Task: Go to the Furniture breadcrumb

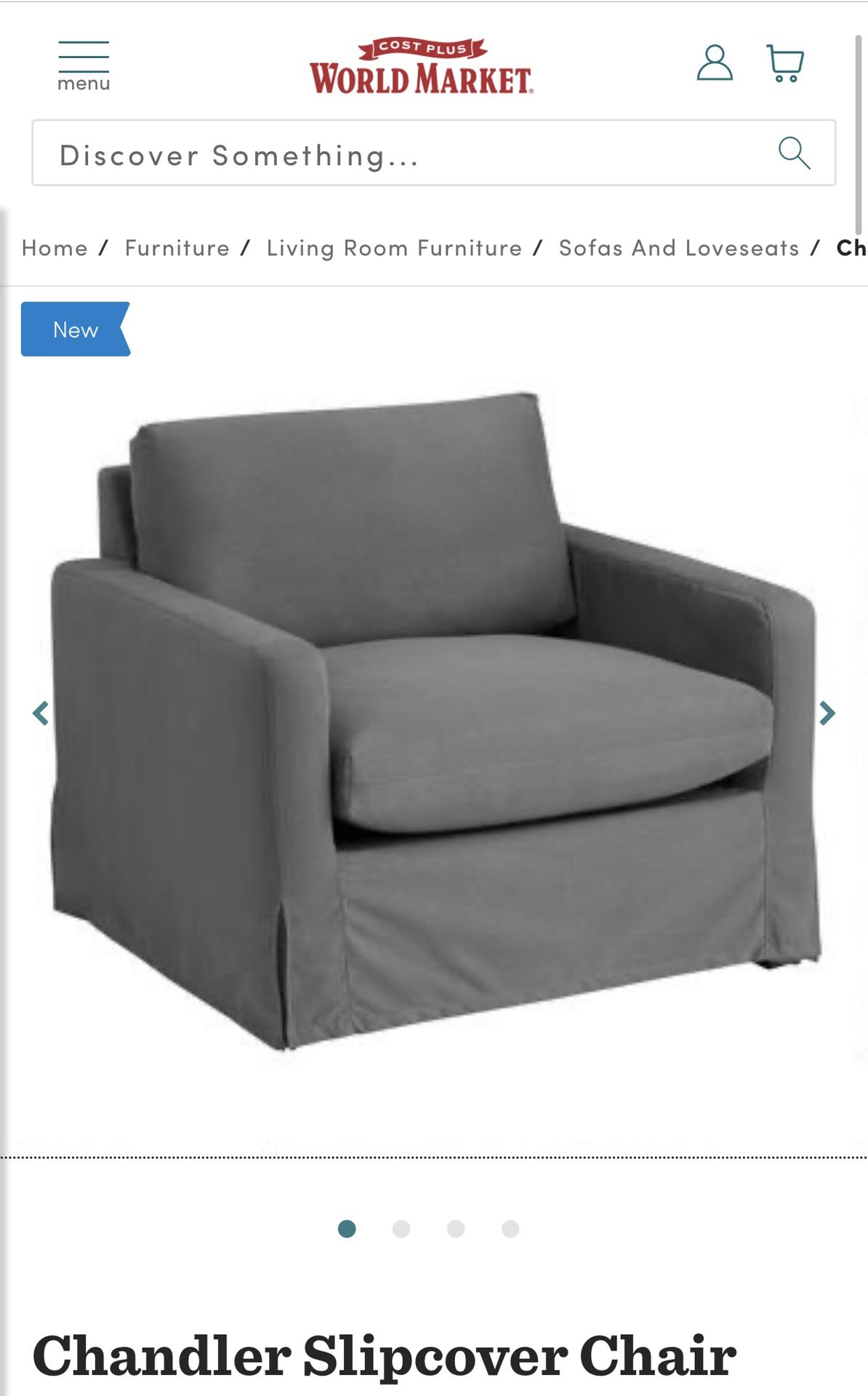Action: 177,248
